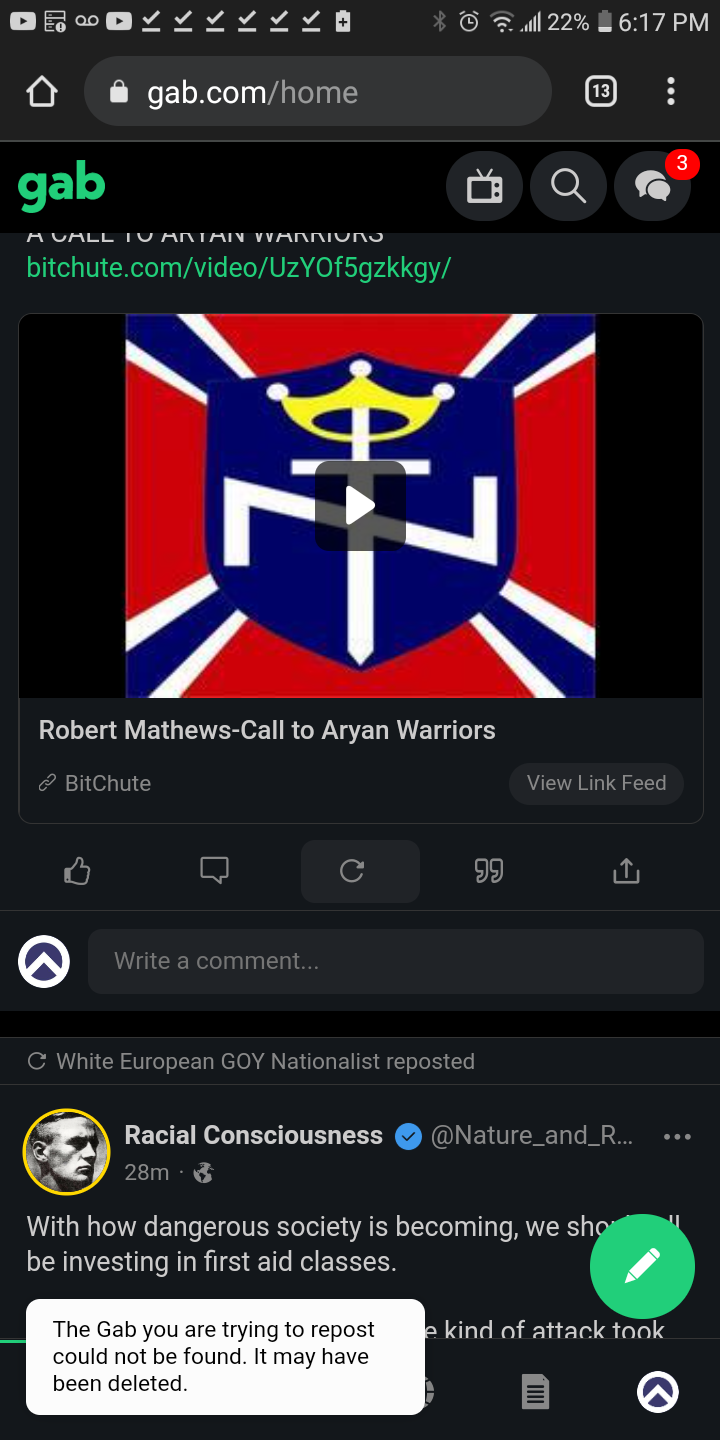Open the news tab in bottom bar
720x1440 pixels.
(x=536, y=1391)
